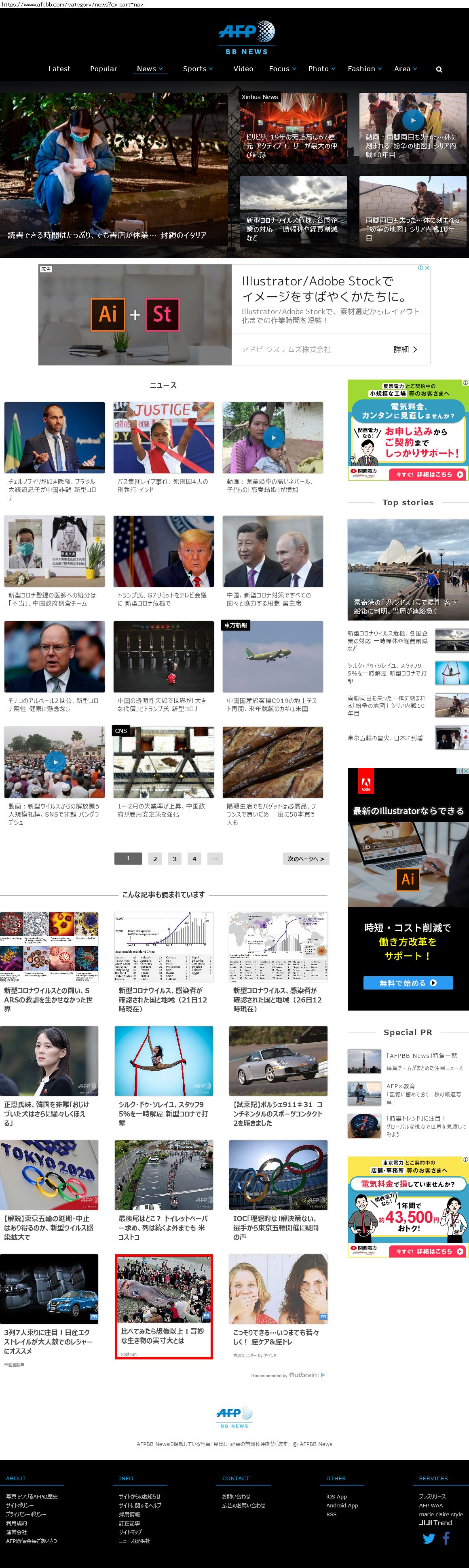The image size is (469, 1568).
Task: Open プライバシーポリシー footer link
Action: pyautogui.click(x=26, y=1514)
